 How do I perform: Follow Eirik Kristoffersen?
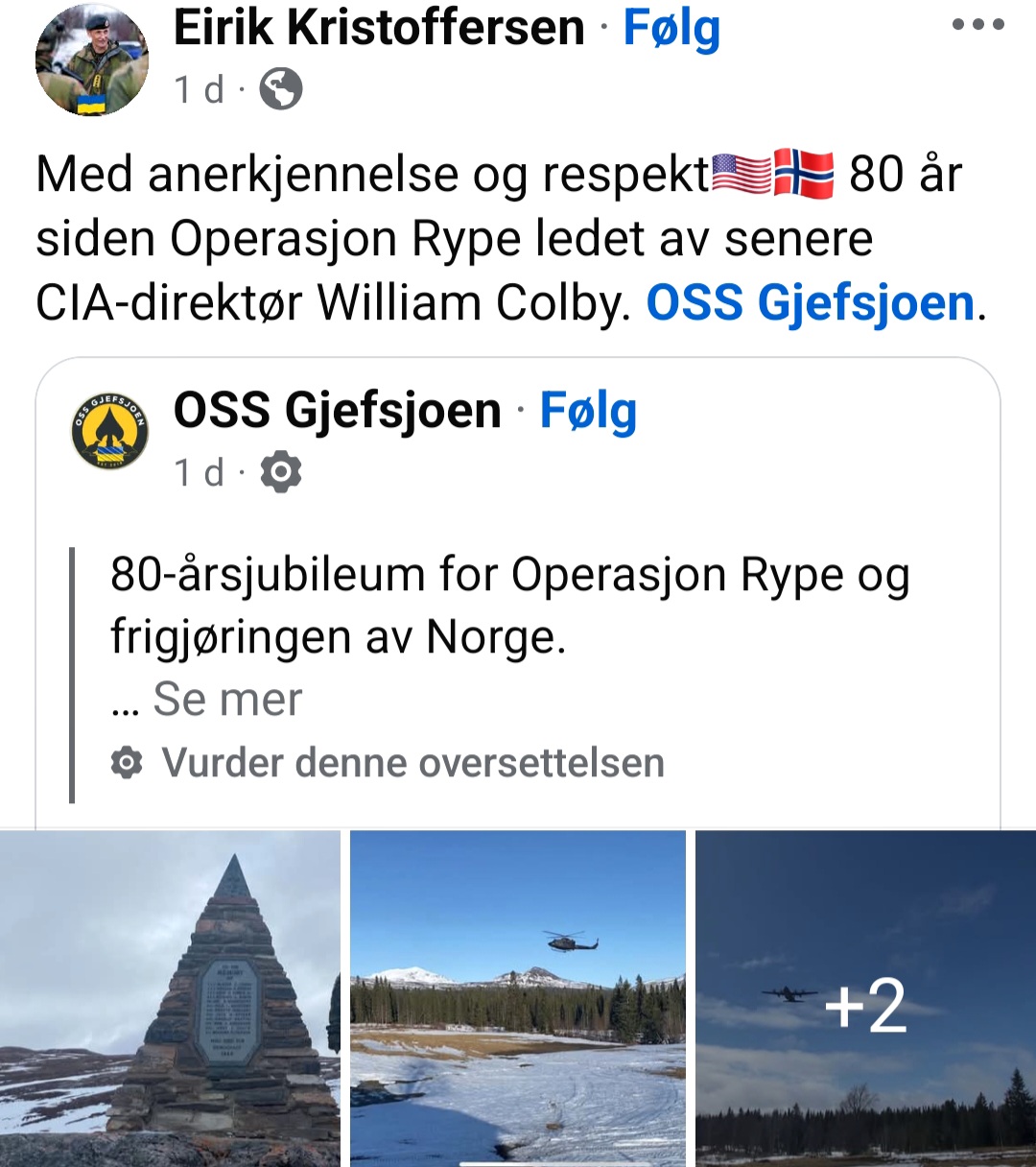click(671, 28)
